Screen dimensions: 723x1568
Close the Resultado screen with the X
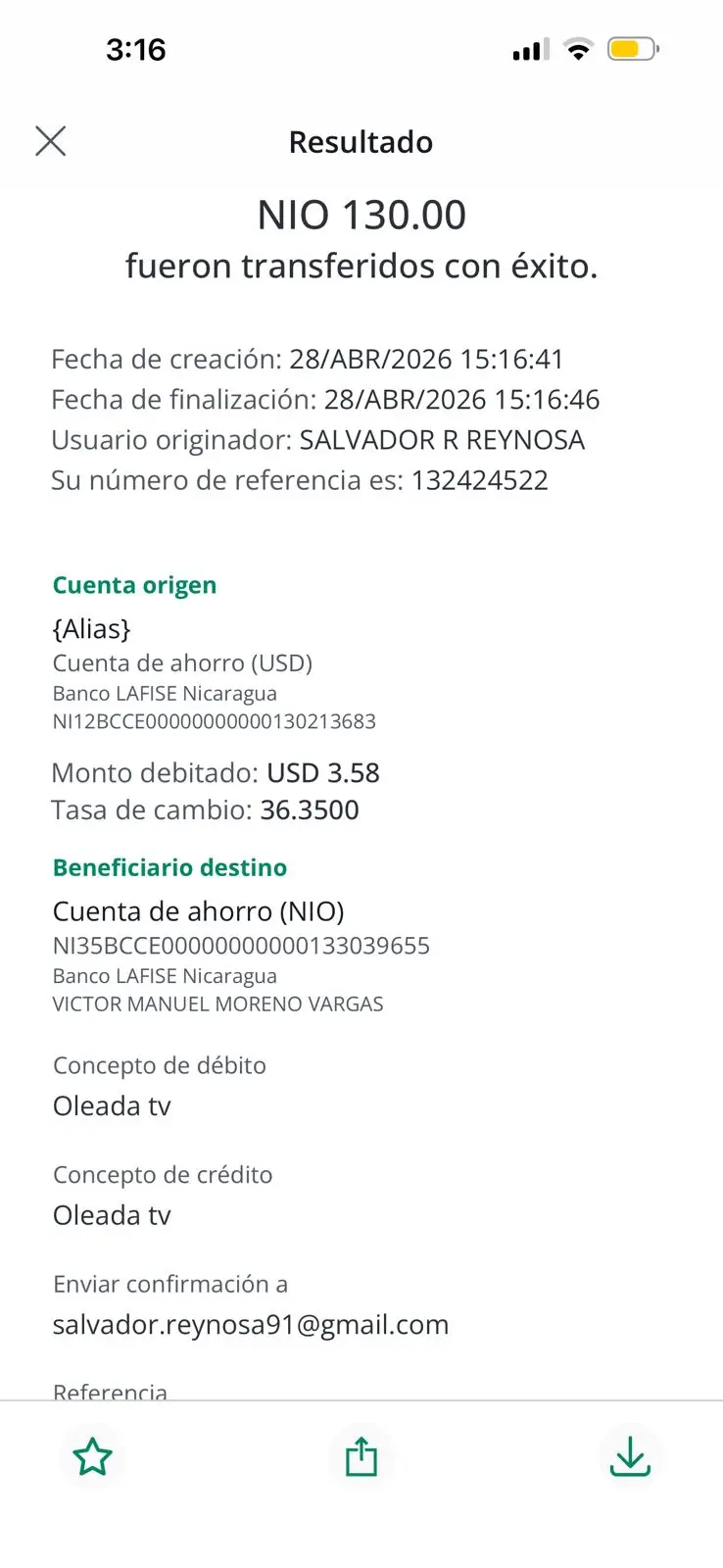[x=51, y=141]
